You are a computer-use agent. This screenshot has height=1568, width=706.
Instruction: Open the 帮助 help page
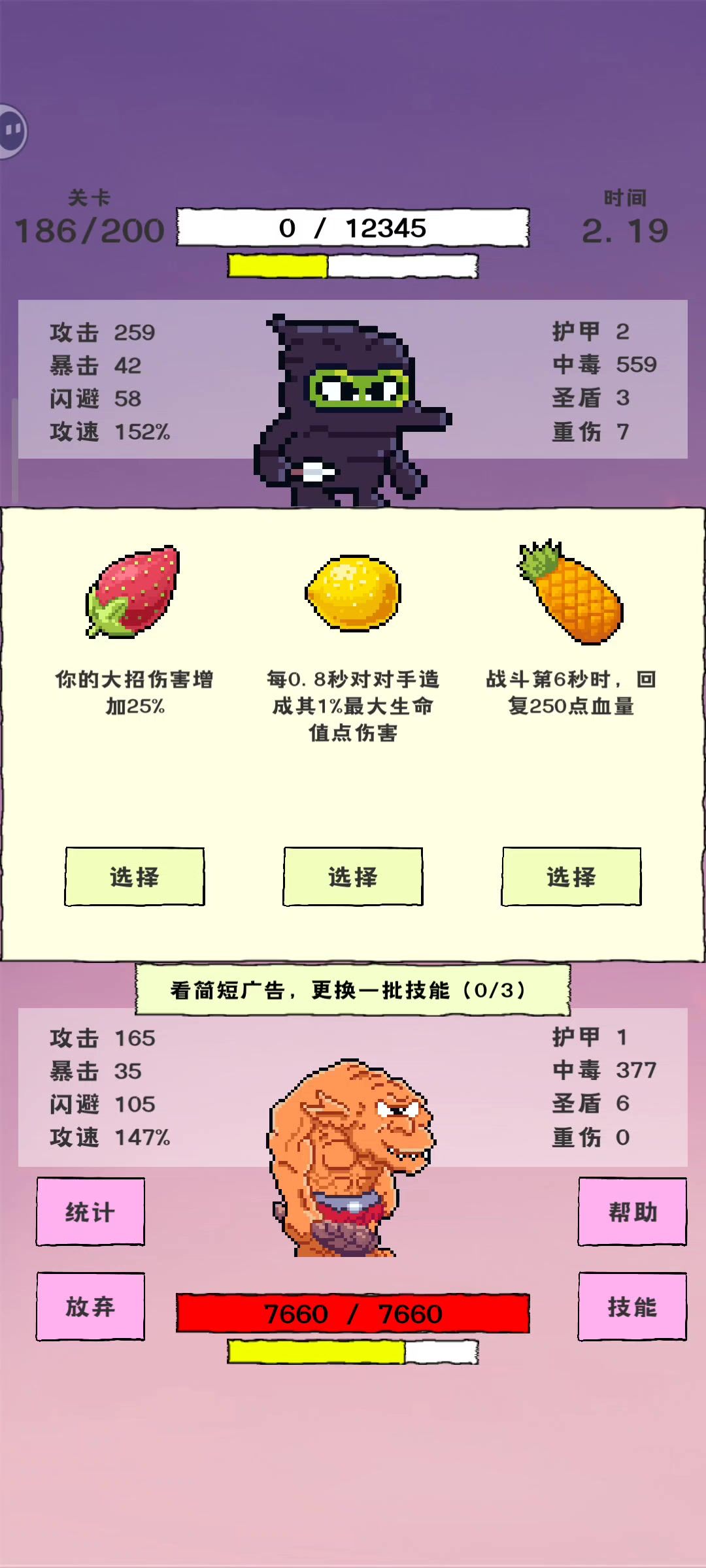point(632,1212)
